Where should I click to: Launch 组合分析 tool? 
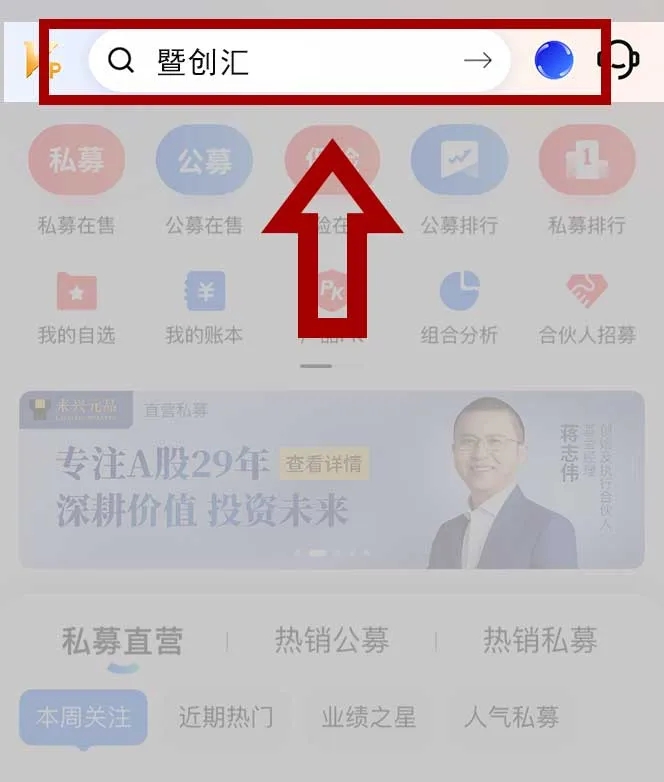[459, 292]
